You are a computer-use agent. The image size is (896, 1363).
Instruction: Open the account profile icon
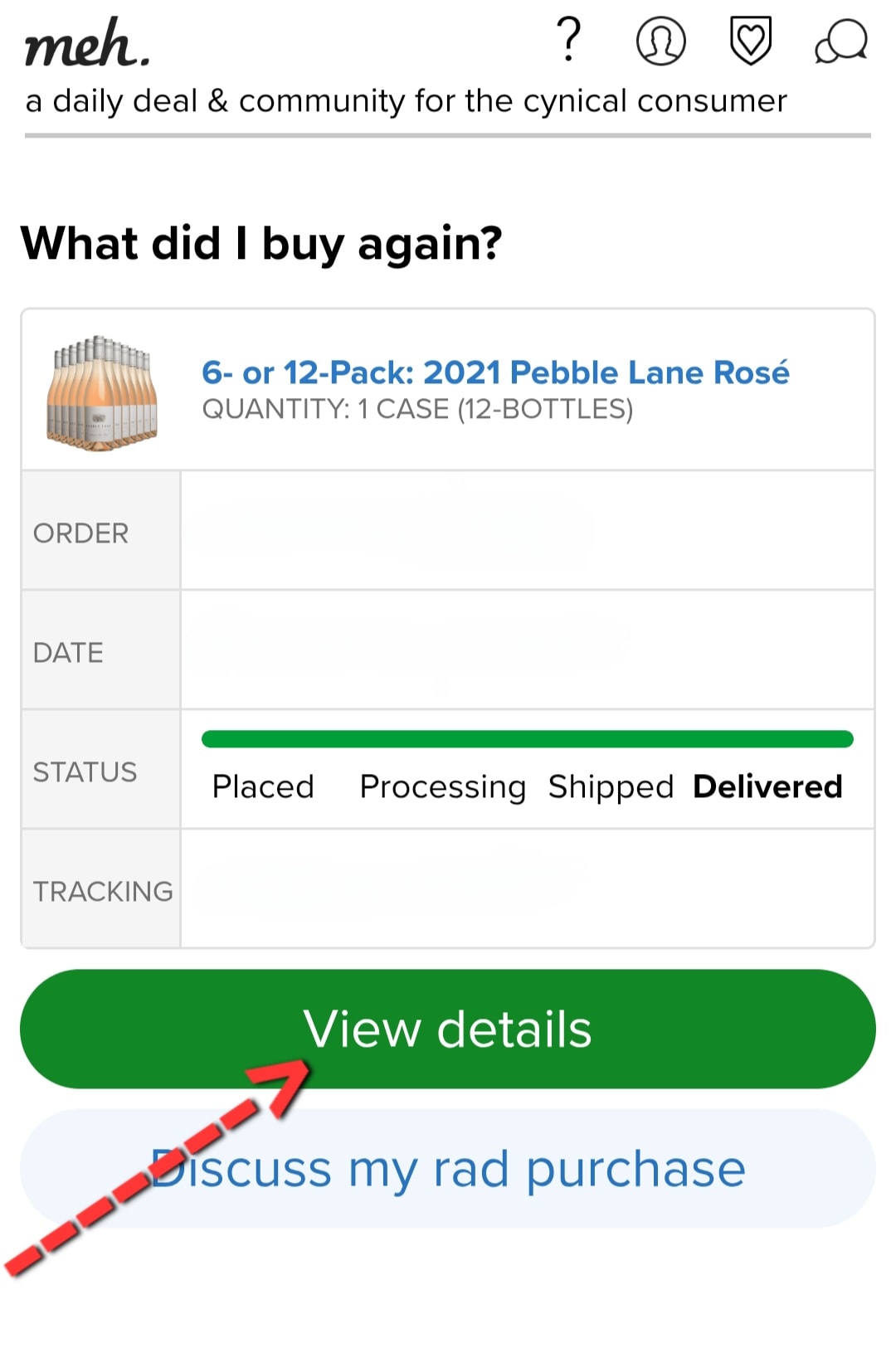(x=660, y=41)
